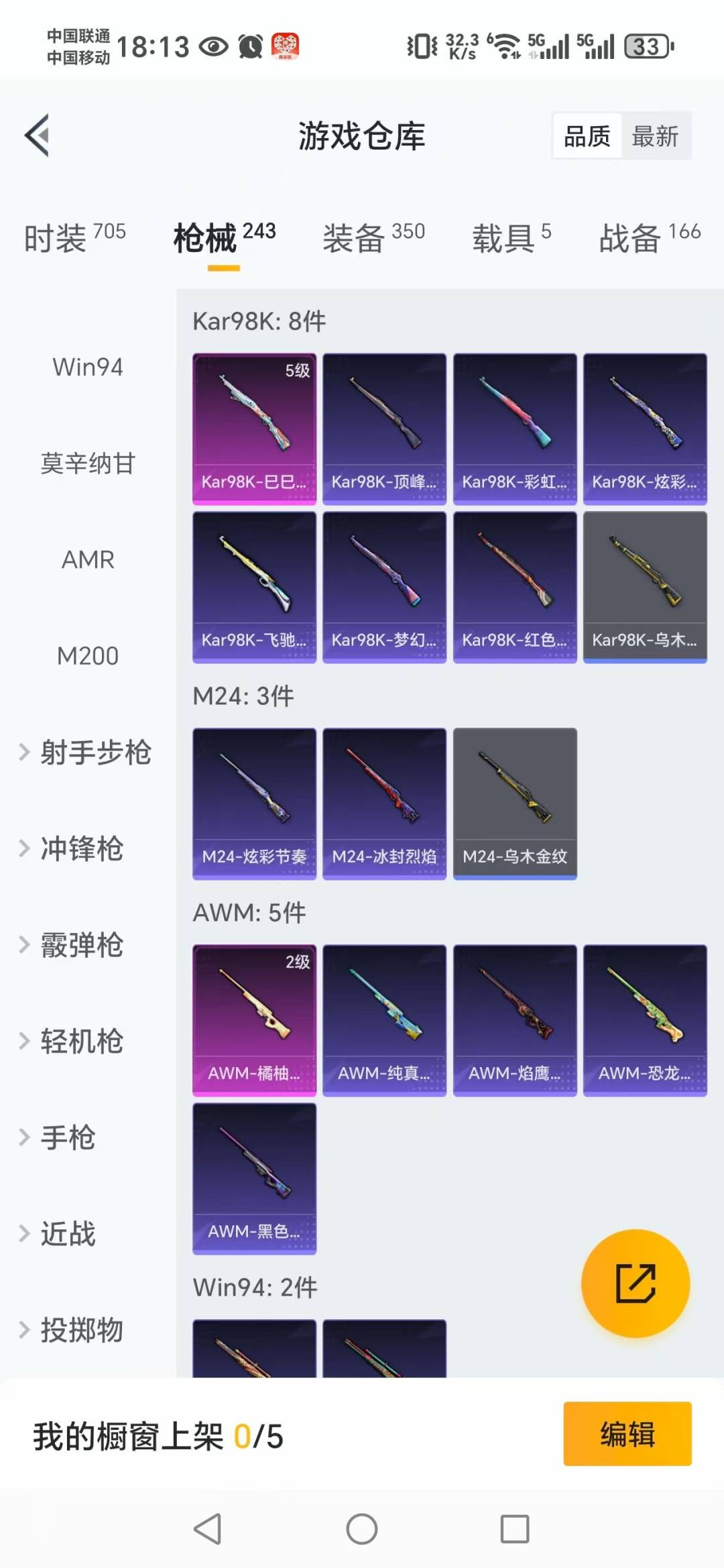Tap the 编辑 button
The height and width of the screenshot is (1568, 724).
[627, 1434]
